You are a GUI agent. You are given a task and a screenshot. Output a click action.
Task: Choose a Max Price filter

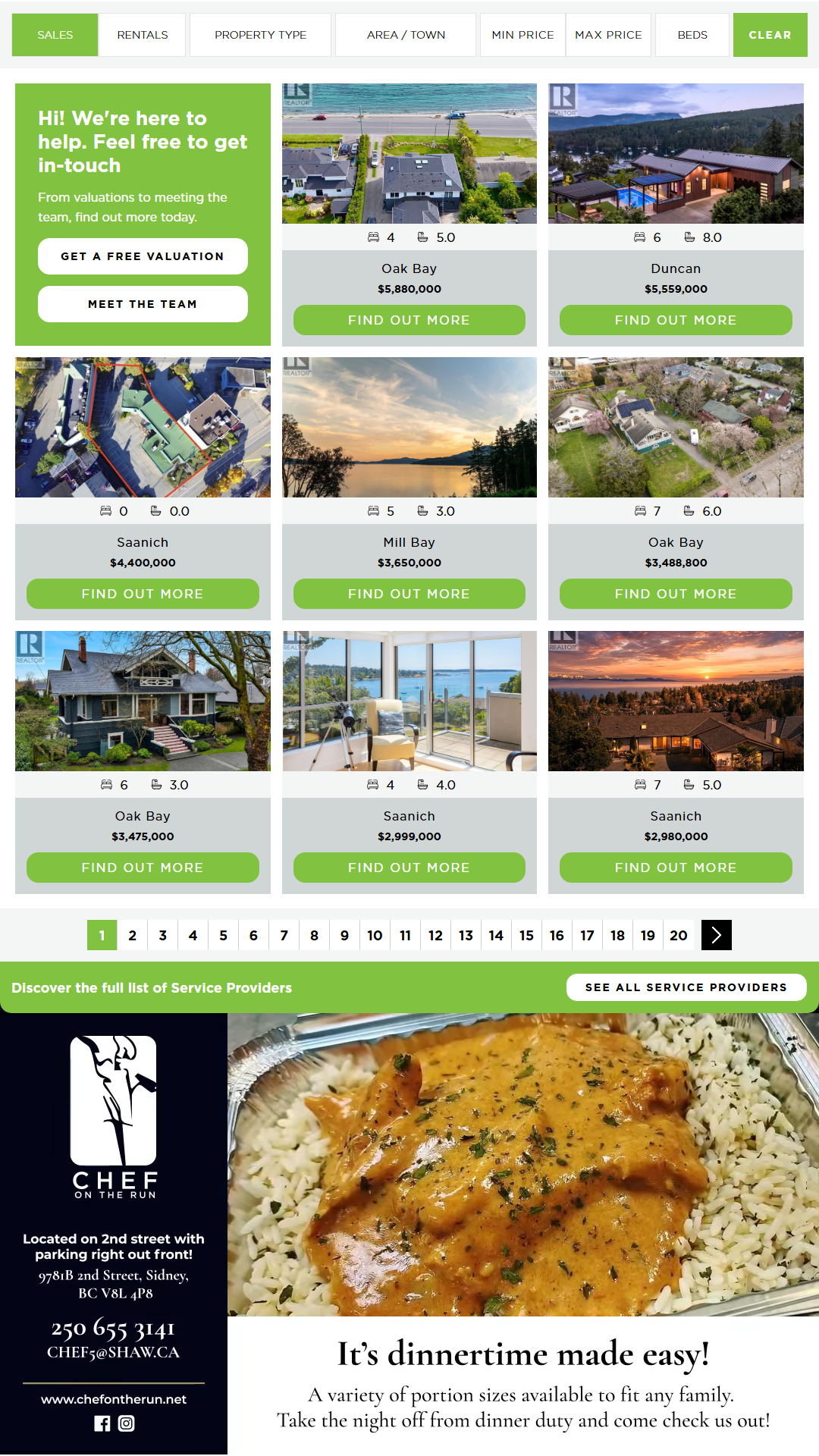point(608,35)
